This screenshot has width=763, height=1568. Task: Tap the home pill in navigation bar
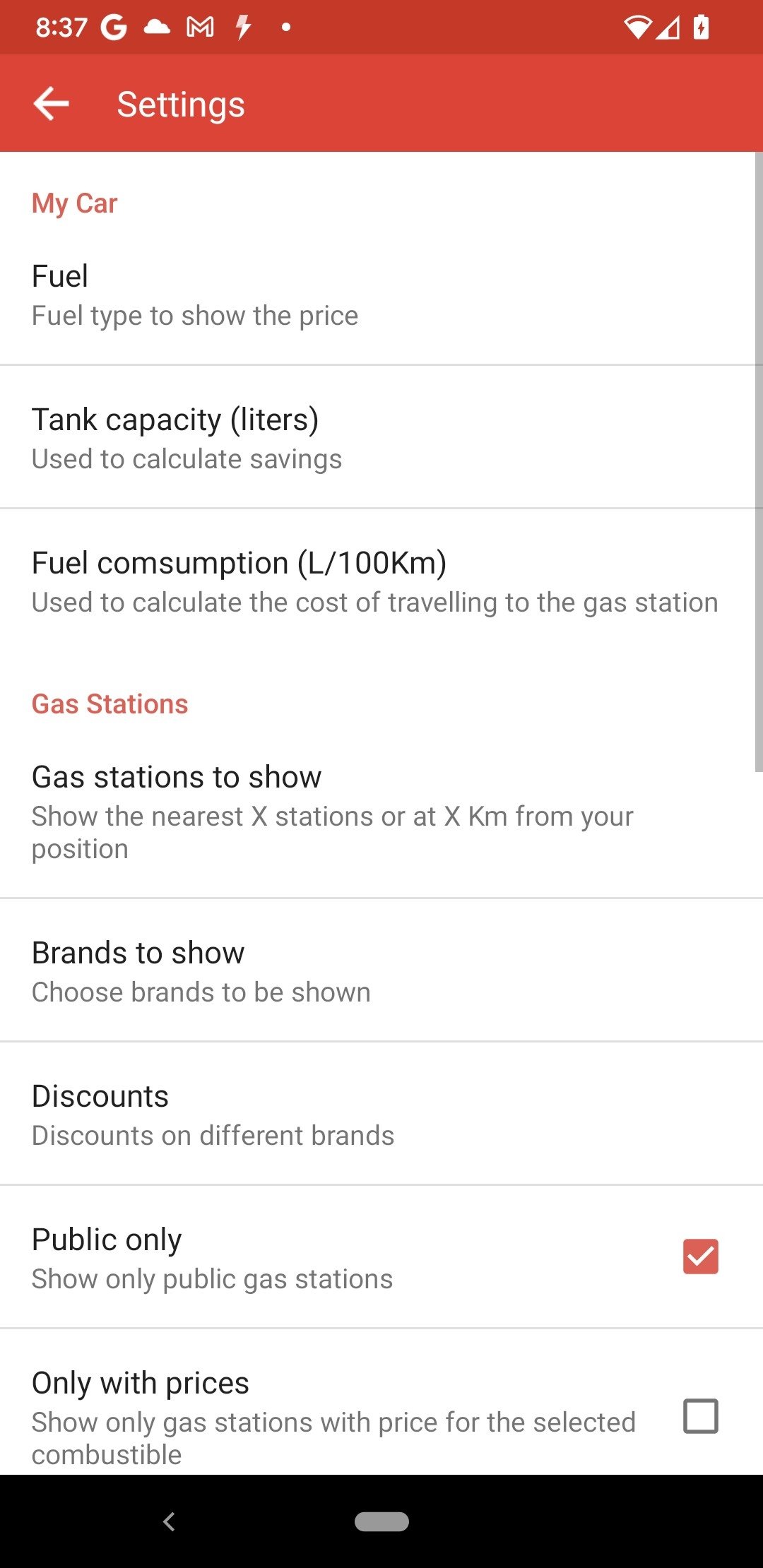pos(381,1521)
